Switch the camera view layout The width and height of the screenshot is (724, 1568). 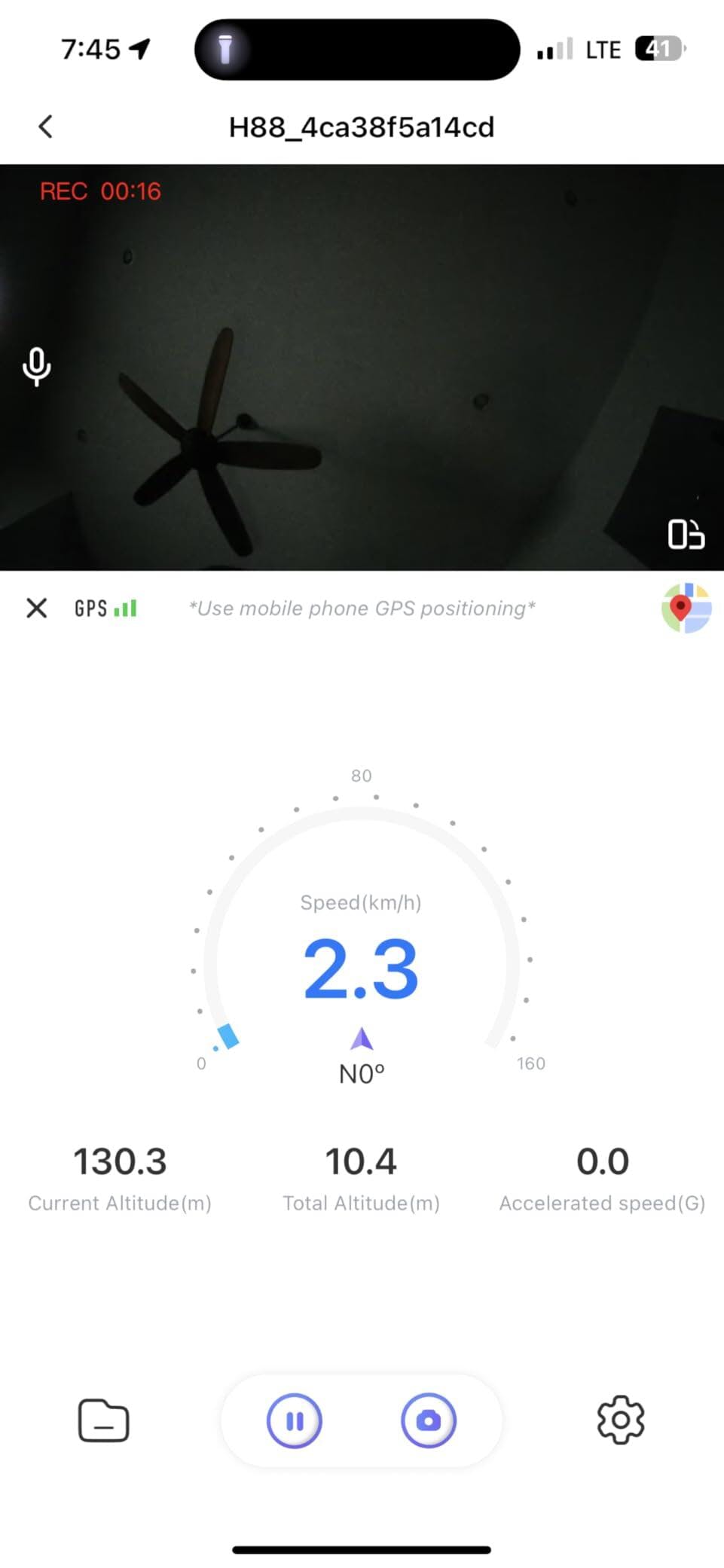(686, 535)
